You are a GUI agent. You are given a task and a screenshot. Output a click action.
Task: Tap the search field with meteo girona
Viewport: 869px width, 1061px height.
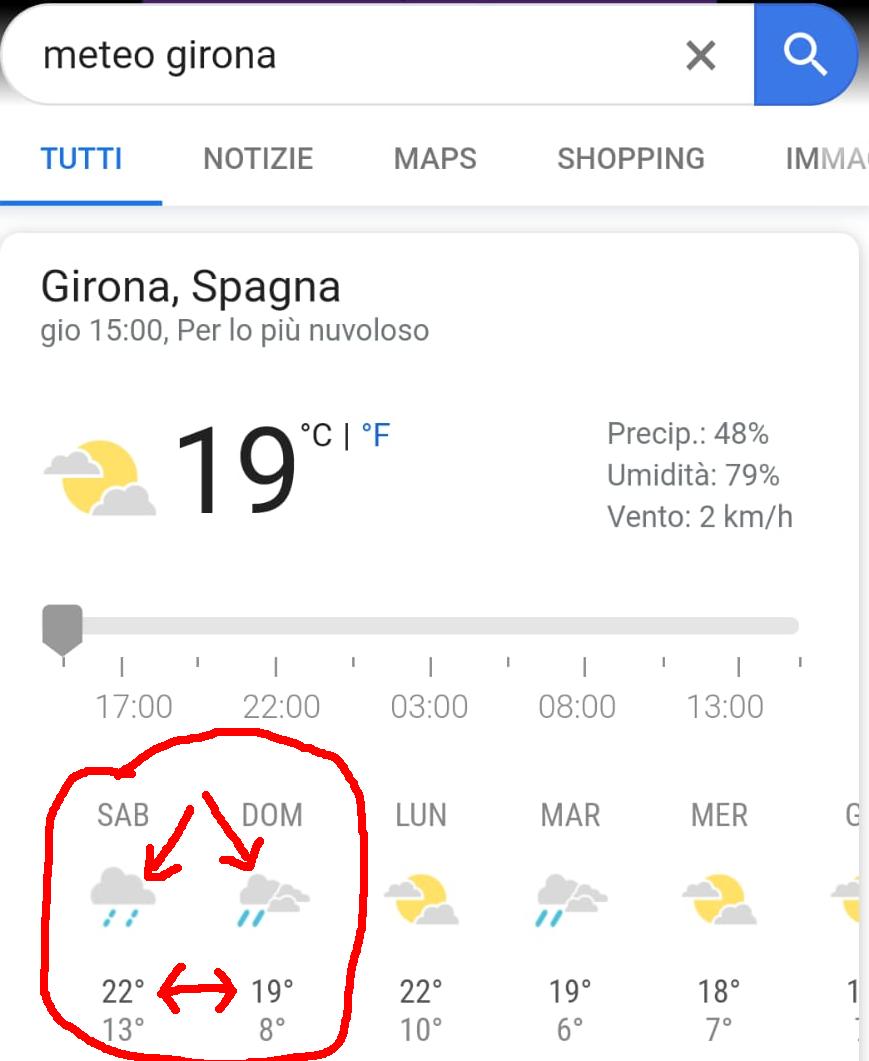click(340, 56)
